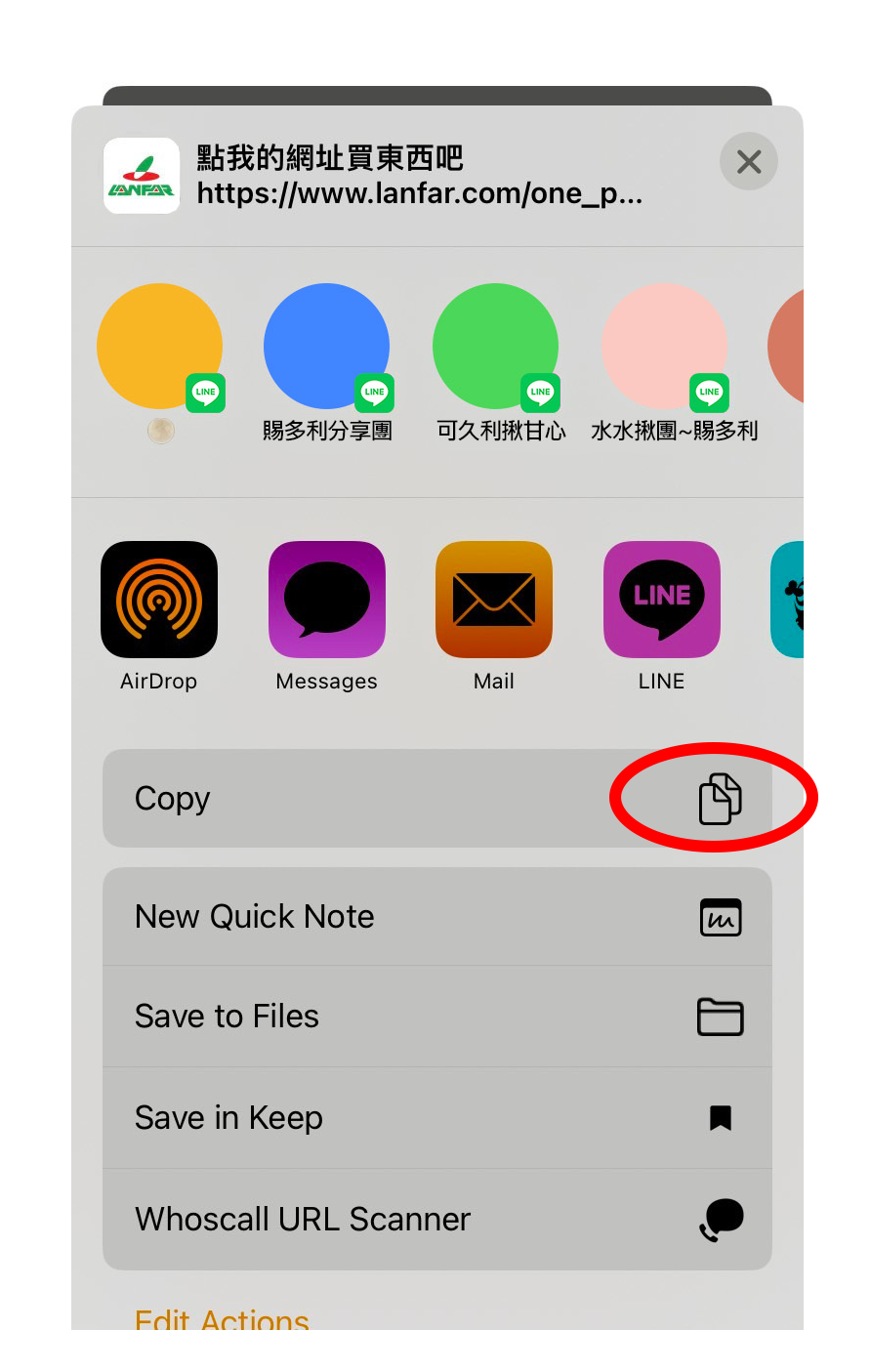Select Save to Files
The height and width of the screenshot is (1372, 871).
436,1017
